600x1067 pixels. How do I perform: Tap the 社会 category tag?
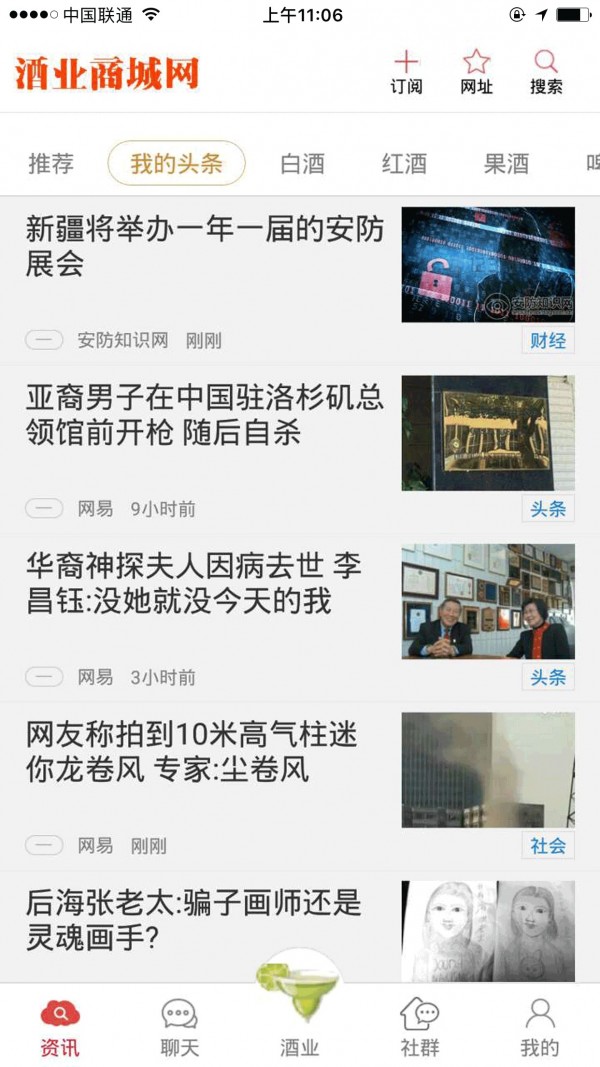coord(548,846)
